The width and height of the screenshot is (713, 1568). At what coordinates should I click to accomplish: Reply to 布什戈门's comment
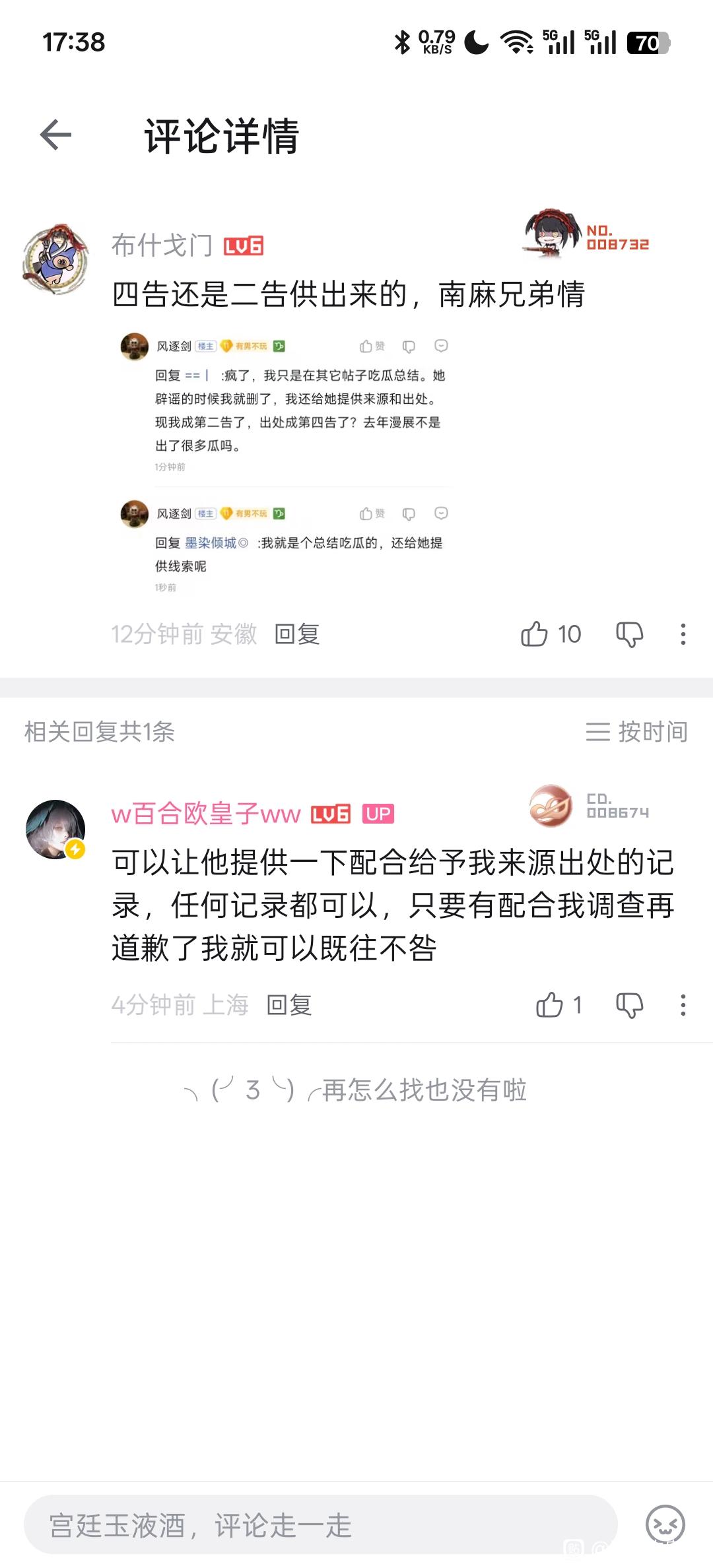(297, 634)
